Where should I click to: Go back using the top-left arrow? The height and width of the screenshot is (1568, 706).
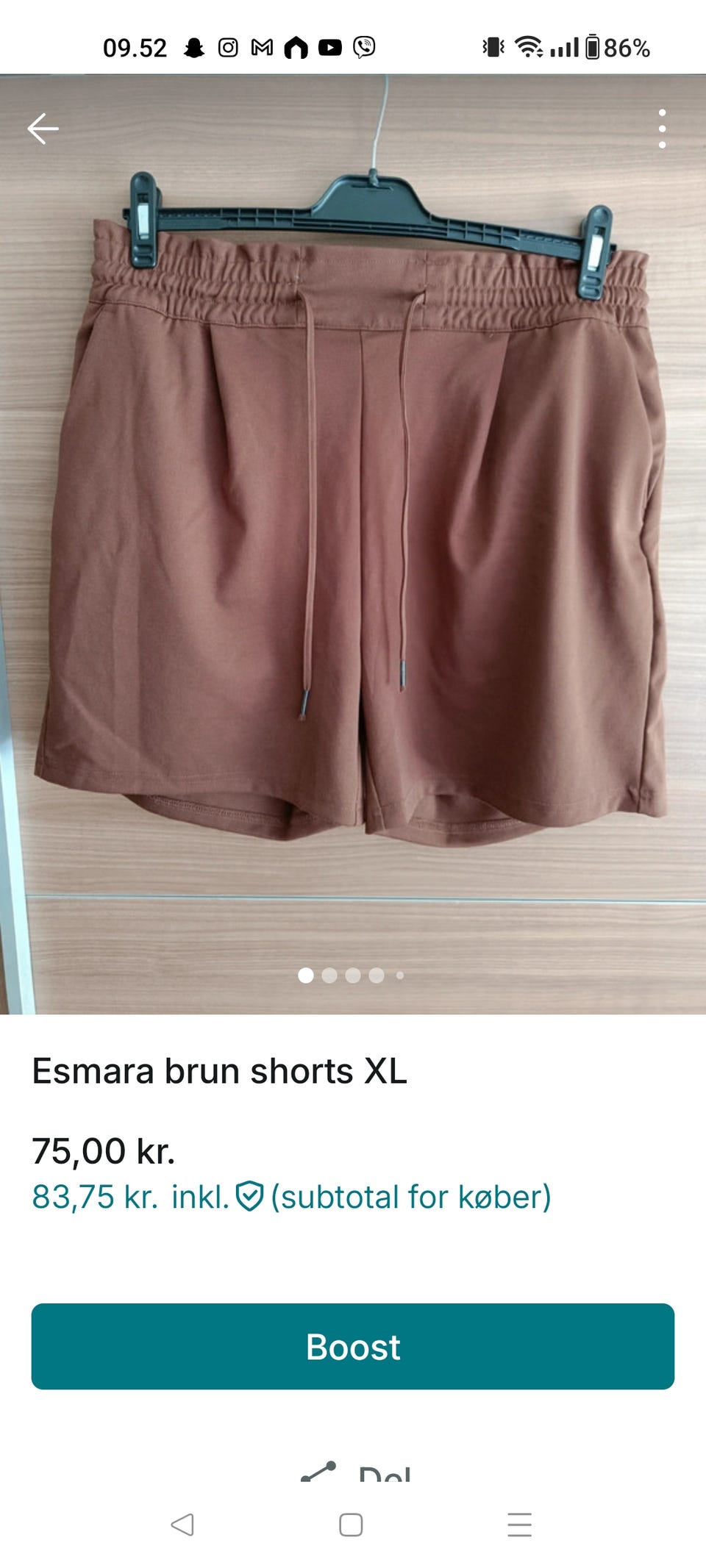(x=43, y=129)
